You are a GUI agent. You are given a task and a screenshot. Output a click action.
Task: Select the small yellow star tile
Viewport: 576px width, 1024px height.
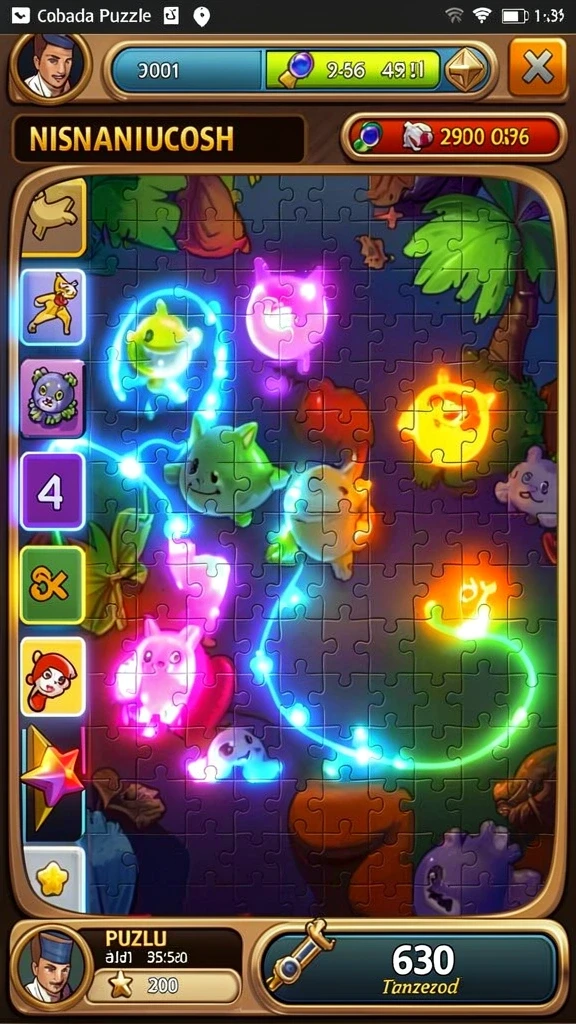tap(53, 880)
